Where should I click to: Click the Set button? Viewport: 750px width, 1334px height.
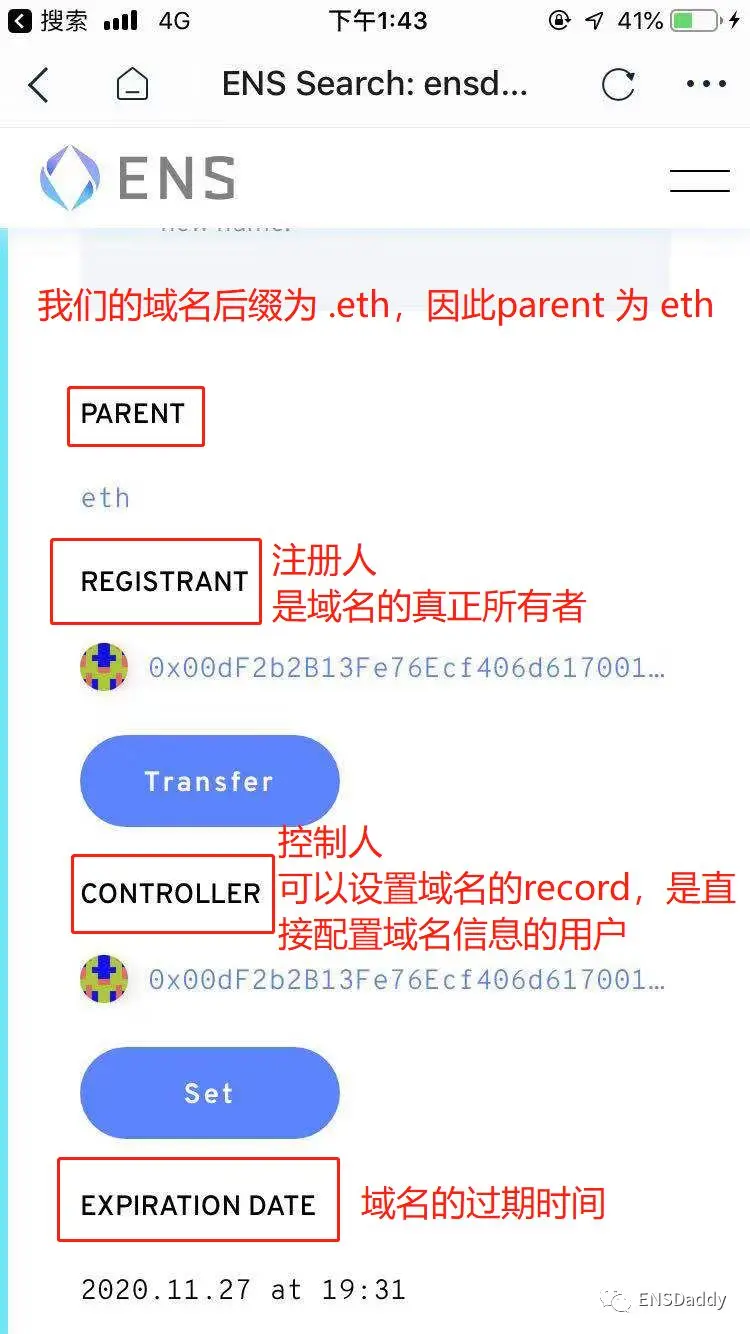tap(209, 1093)
